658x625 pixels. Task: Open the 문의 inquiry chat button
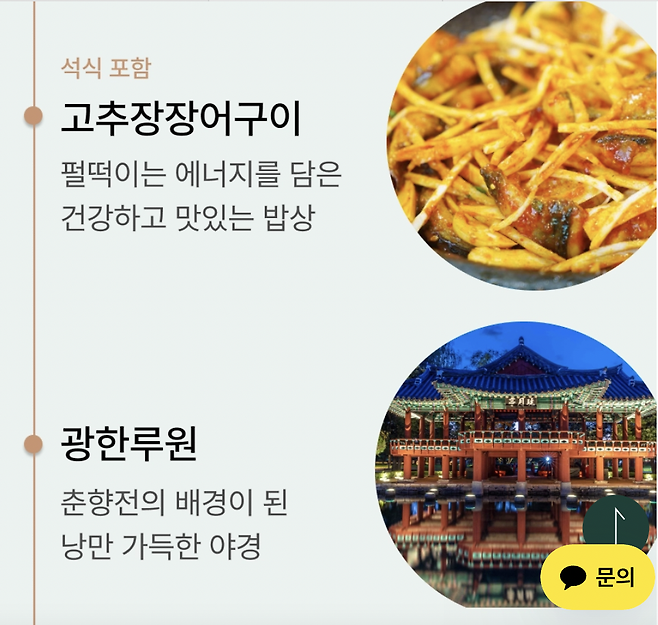[x=597, y=577]
